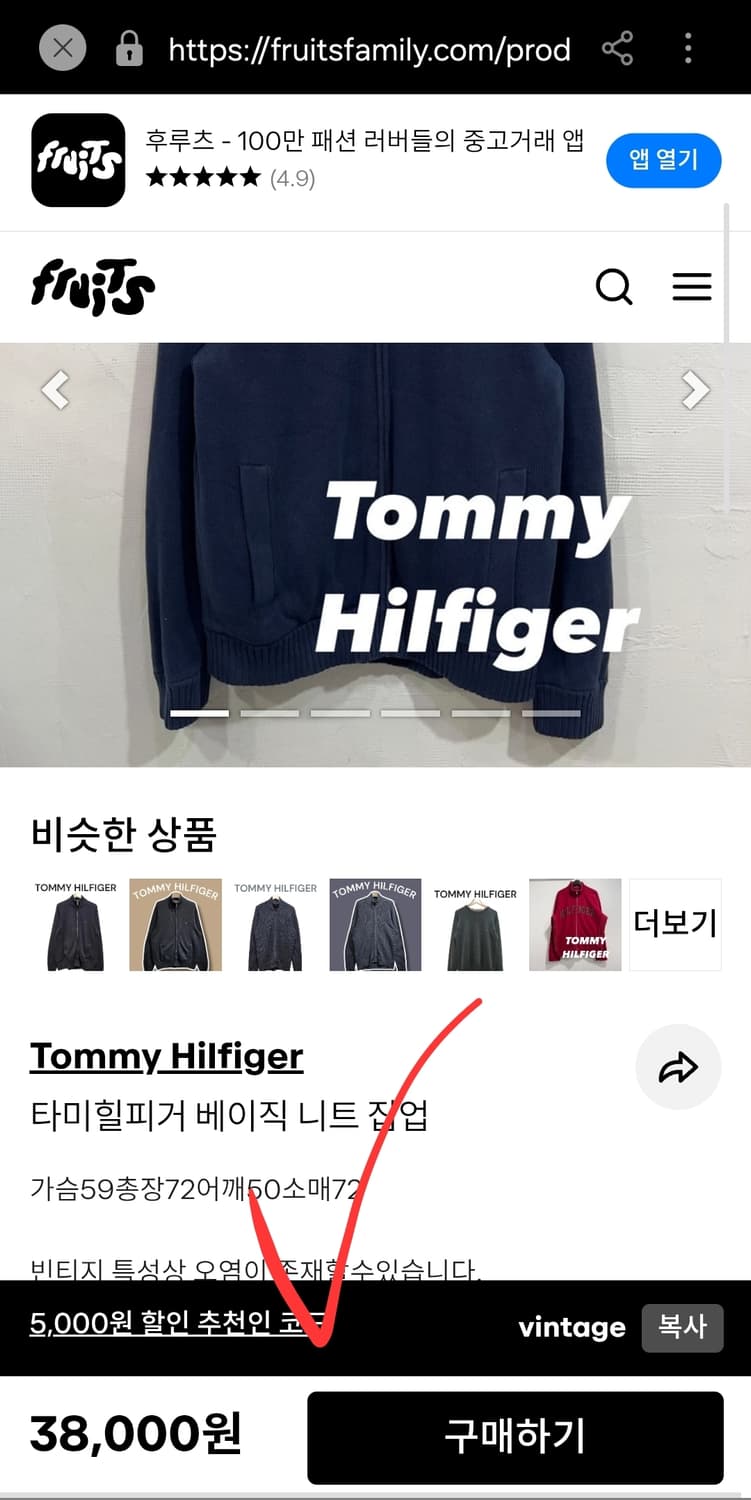Copy the vintage code with 복사
751x1500 pixels.
click(682, 1328)
